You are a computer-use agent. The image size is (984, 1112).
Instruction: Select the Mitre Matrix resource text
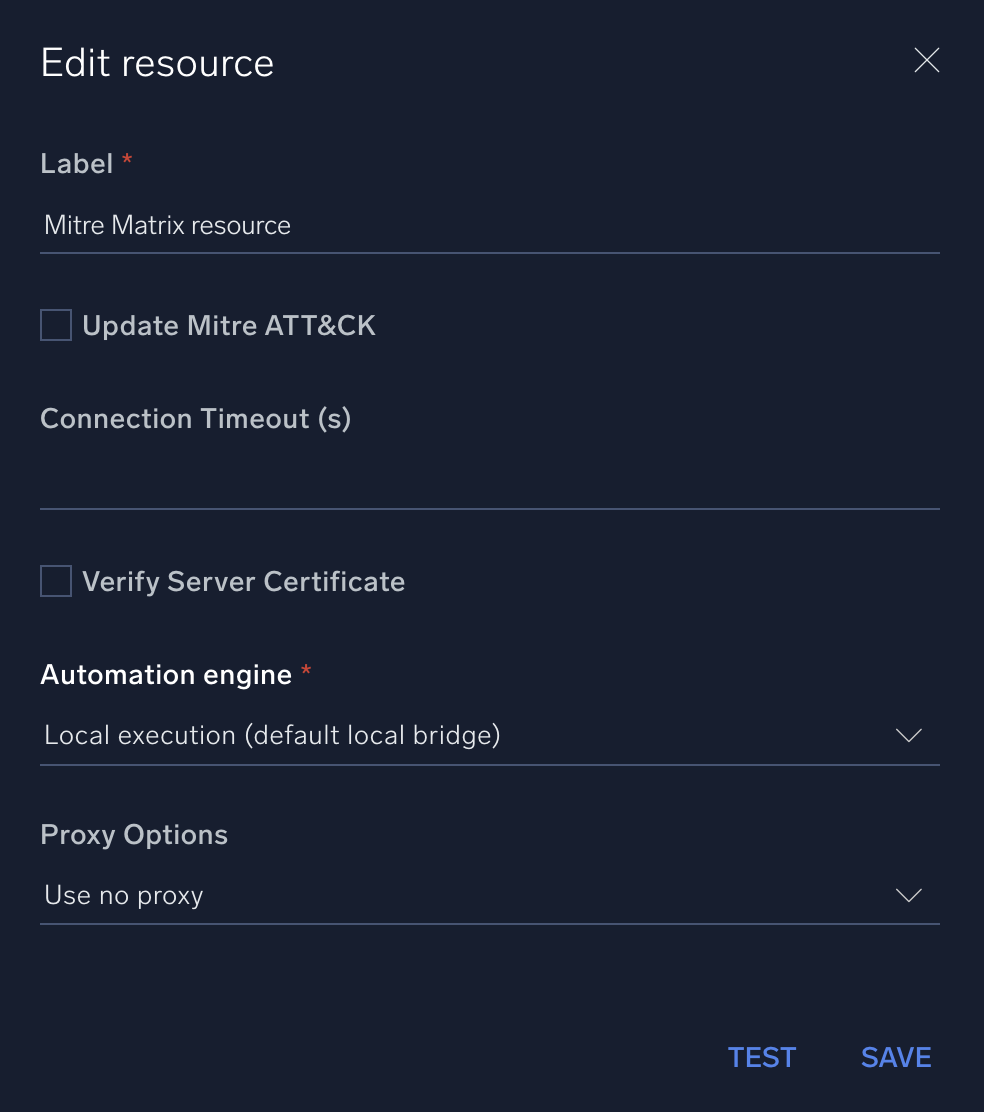coord(166,225)
